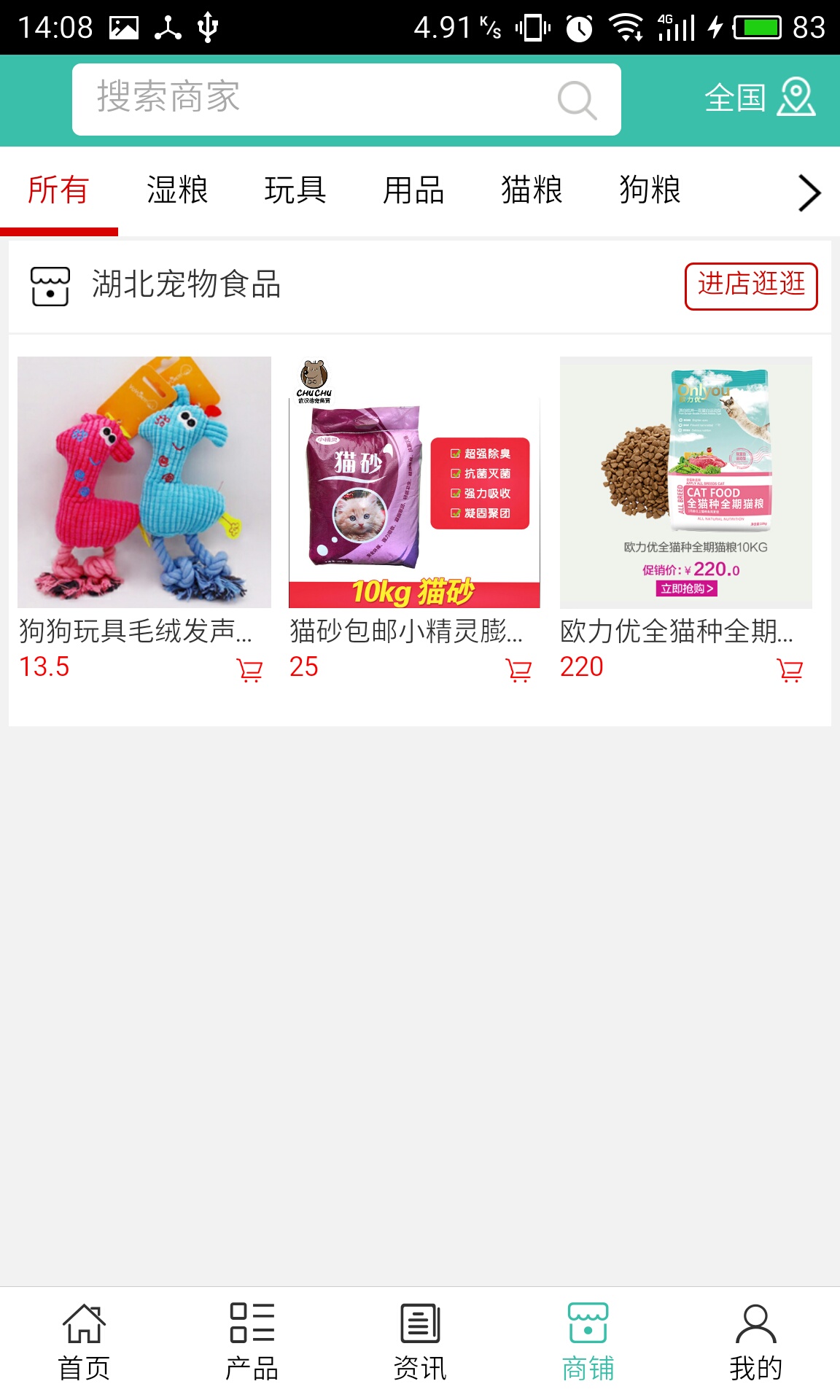Open the 猫砂包邮小精灵 product

coord(414,482)
